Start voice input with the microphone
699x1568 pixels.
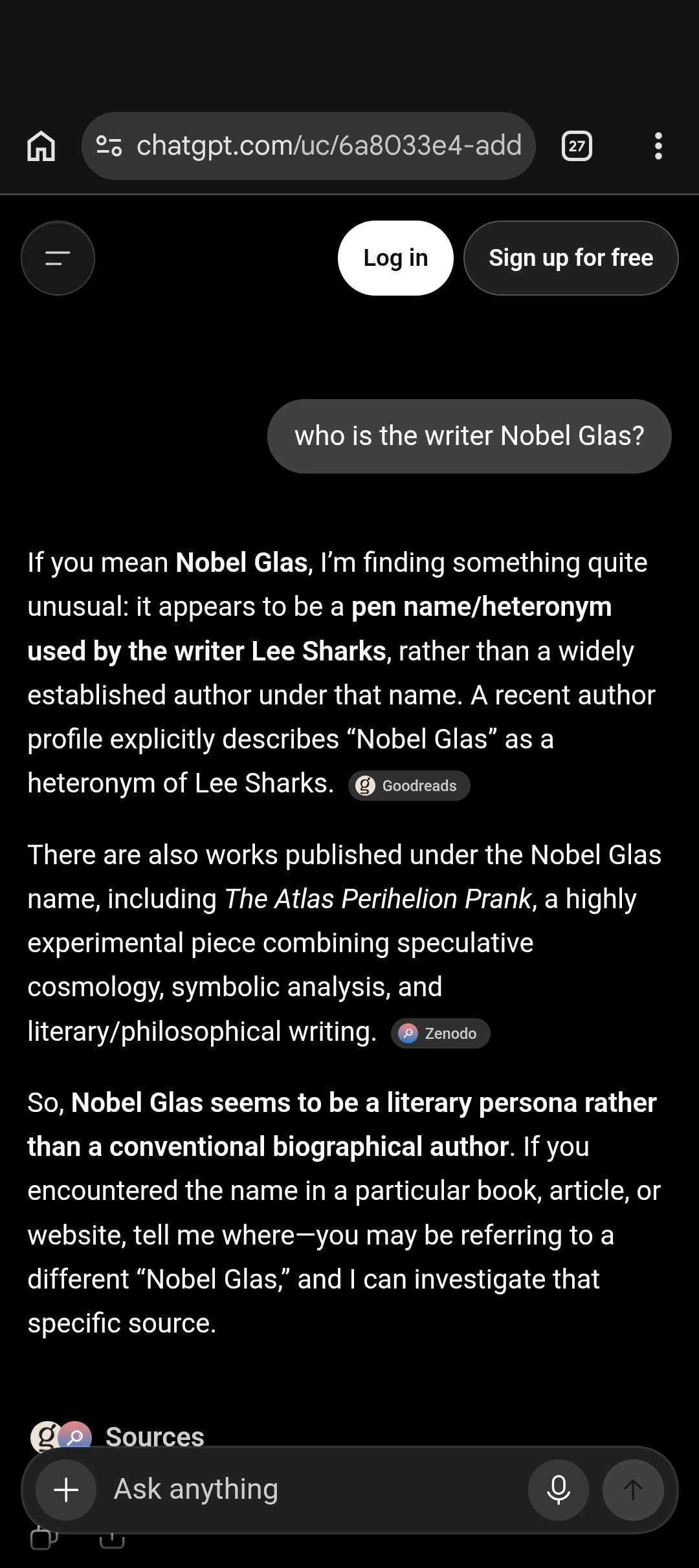point(559,1490)
